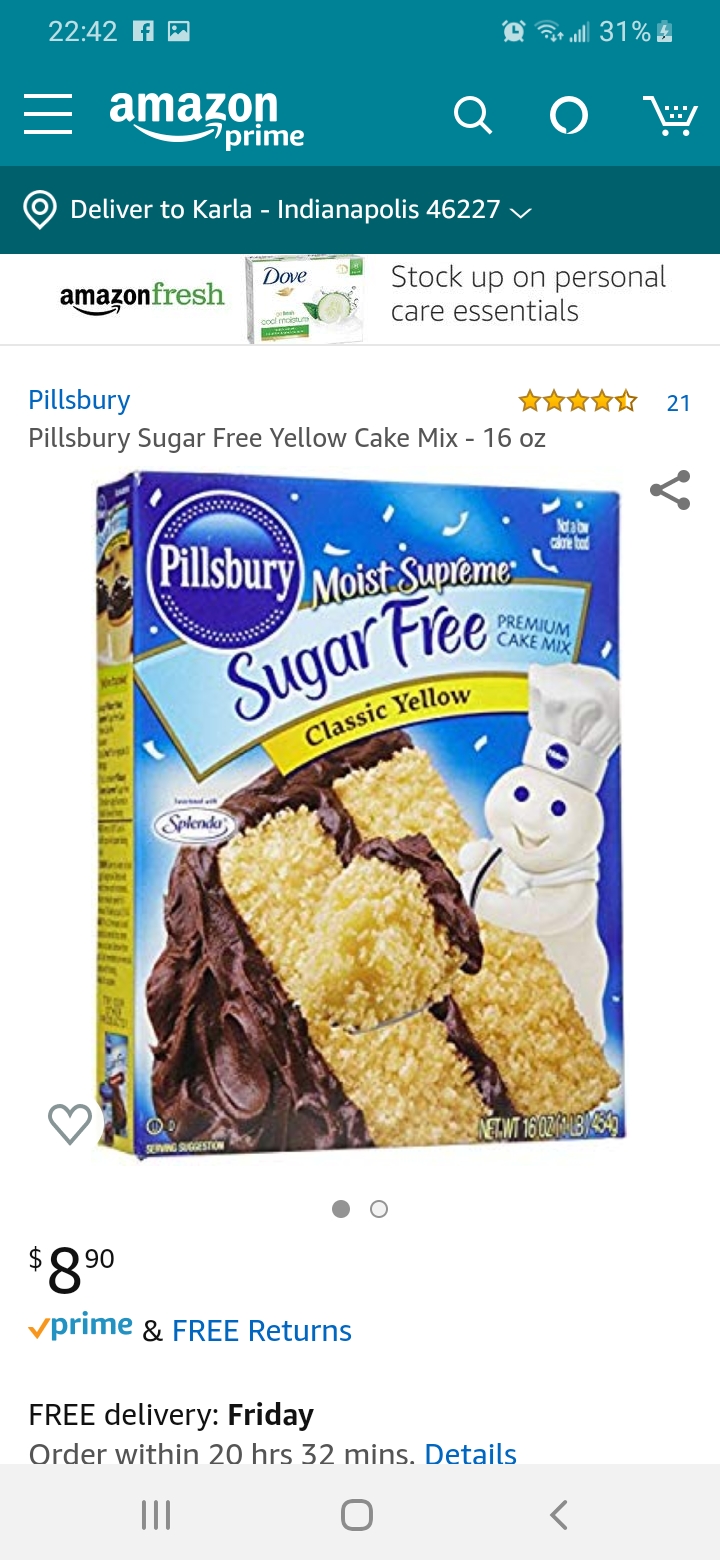Viewport: 720px width, 1560px height.
Task: Visit the Pillsbury brand link
Action: [79, 400]
